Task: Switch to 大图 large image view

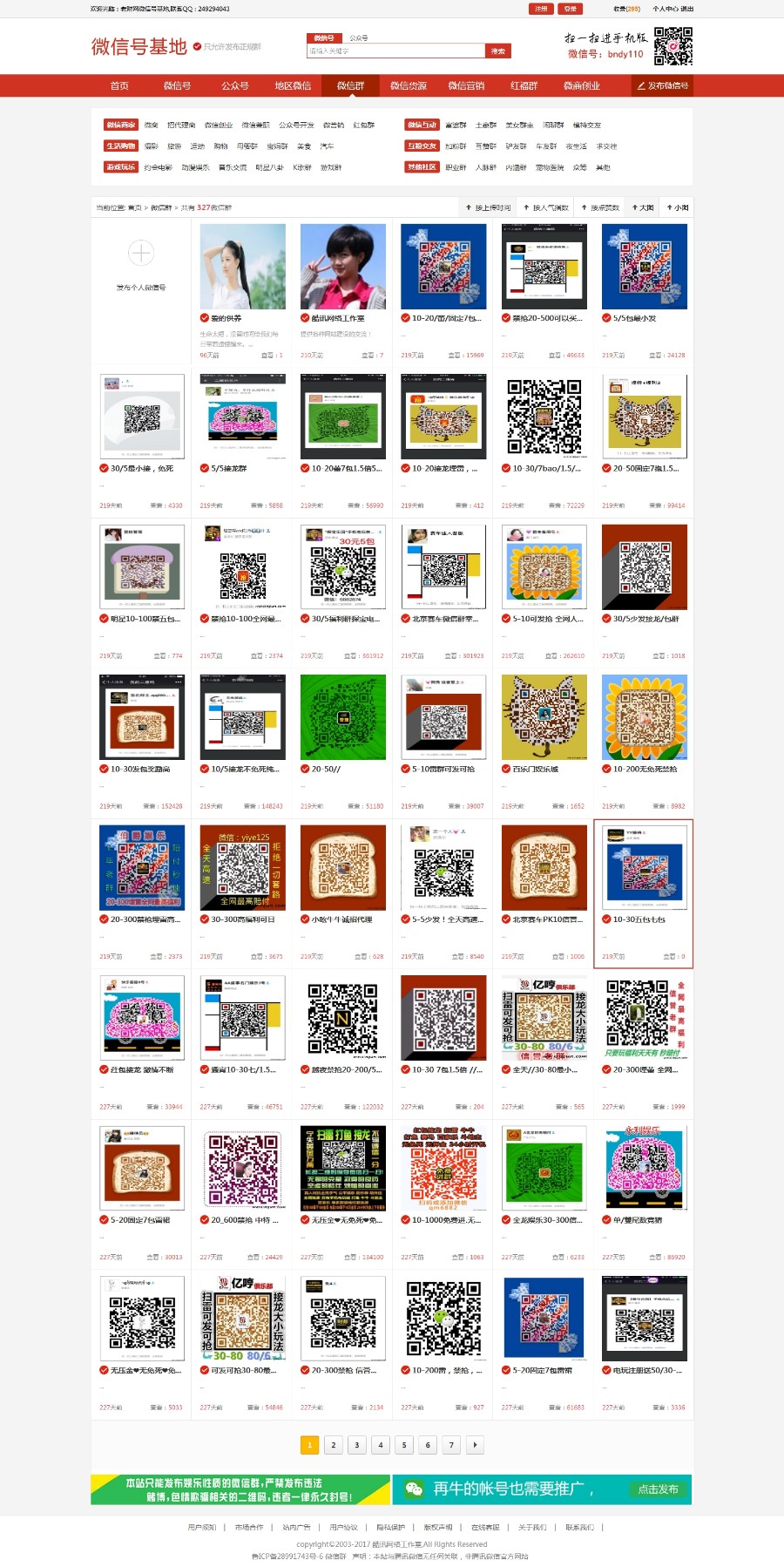Action: 643,207
